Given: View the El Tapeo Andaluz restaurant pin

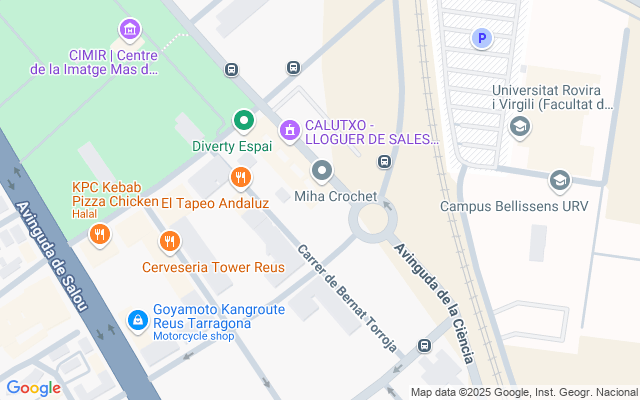Looking at the screenshot, I should (x=239, y=179).
